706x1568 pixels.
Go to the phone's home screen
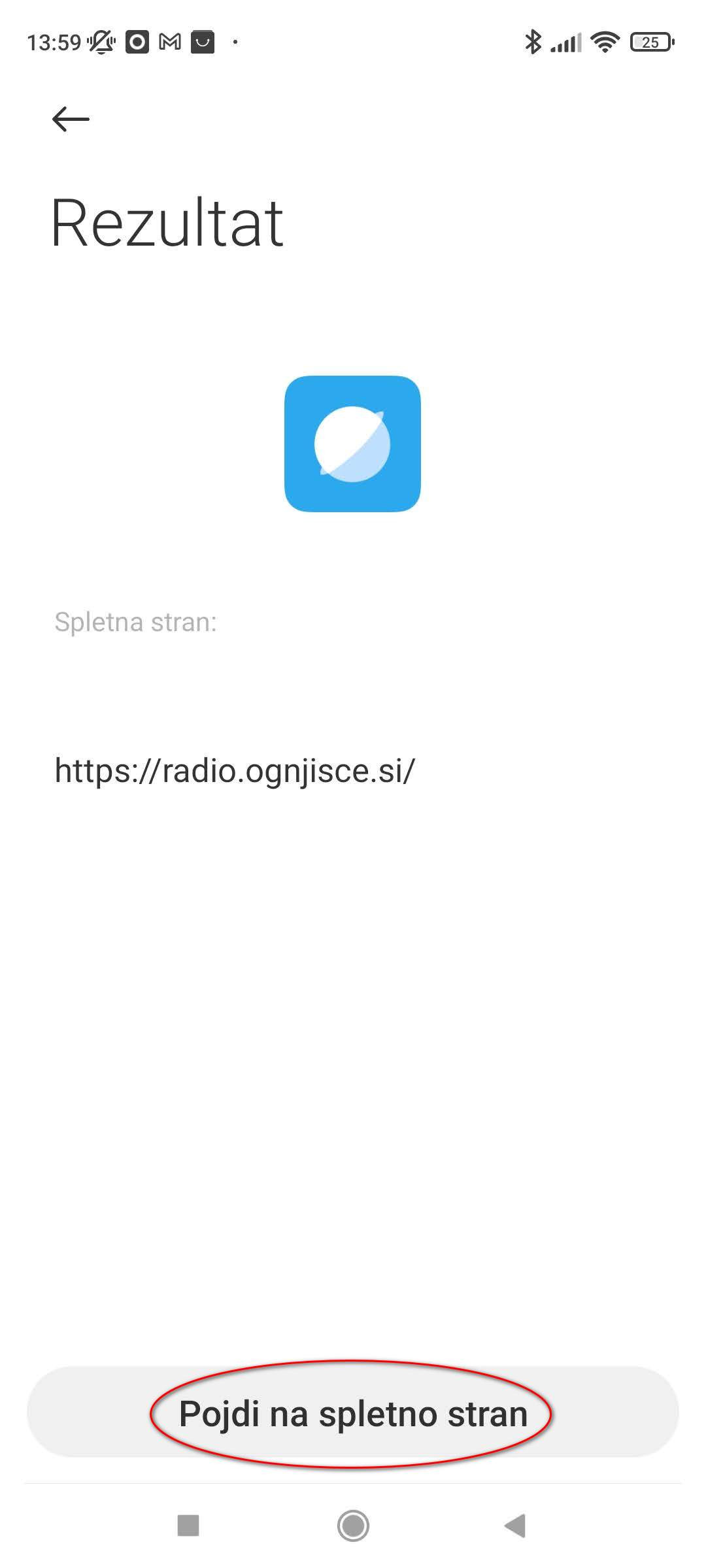(353, 1526)
